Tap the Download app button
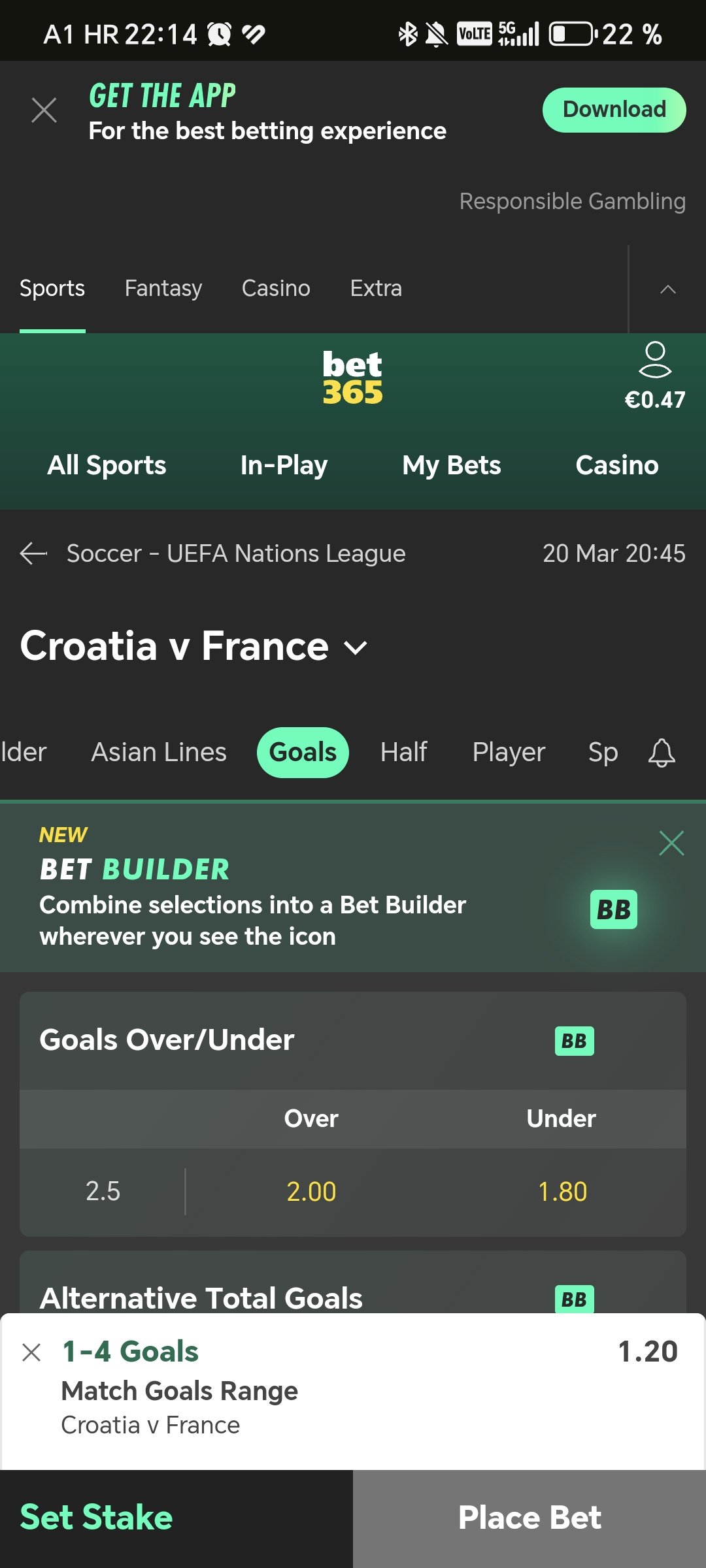The height and width of the screenshot is (1568, 706). point(614,110)
